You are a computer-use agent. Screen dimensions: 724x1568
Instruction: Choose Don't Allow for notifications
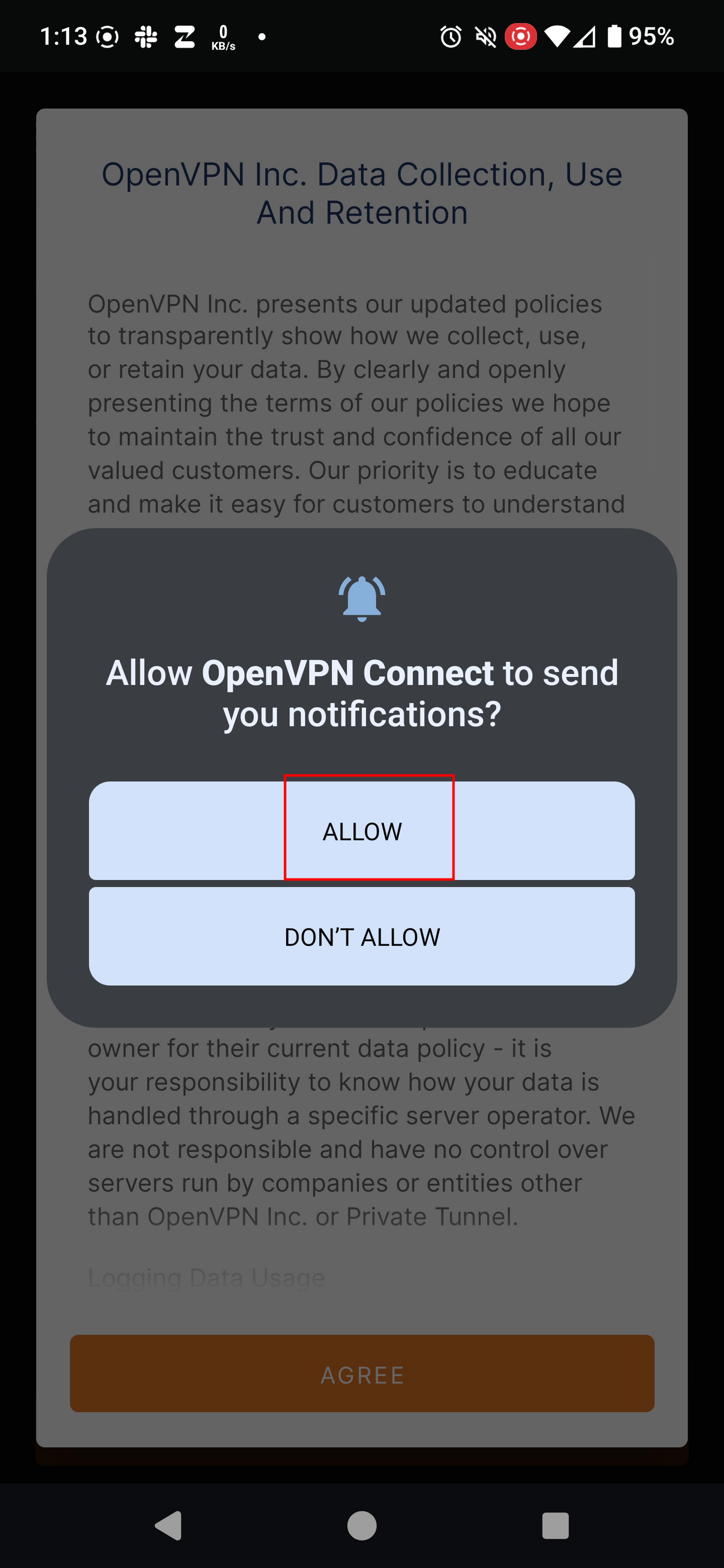[362, 936]
